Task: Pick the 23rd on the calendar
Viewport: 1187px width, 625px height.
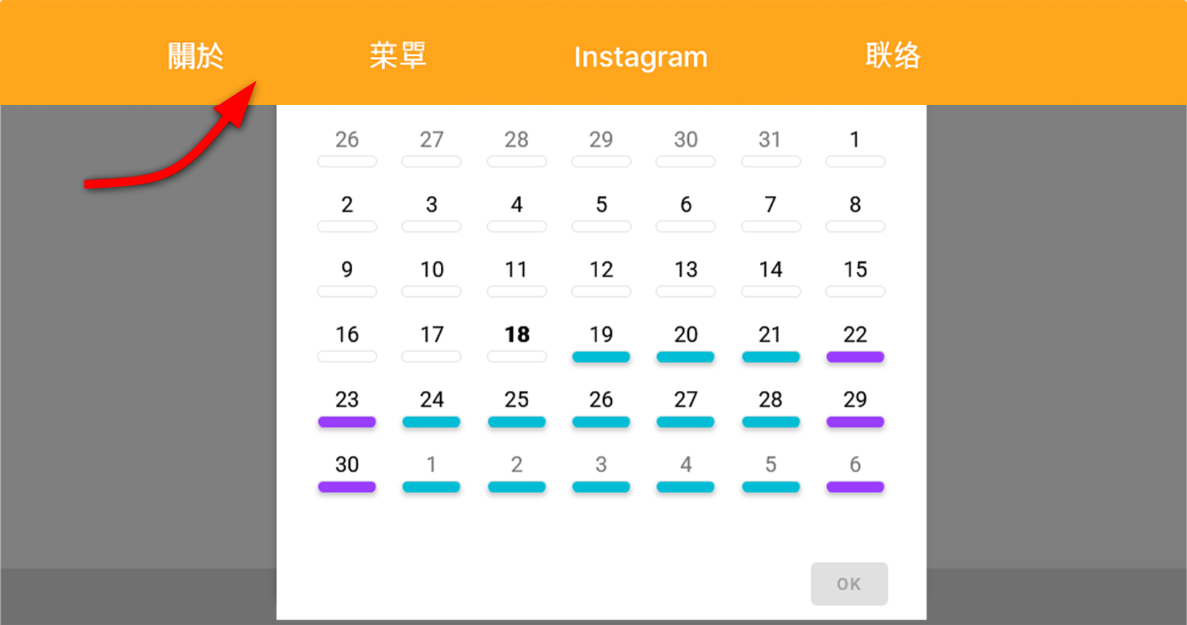Action: click(x=347, y=401)
